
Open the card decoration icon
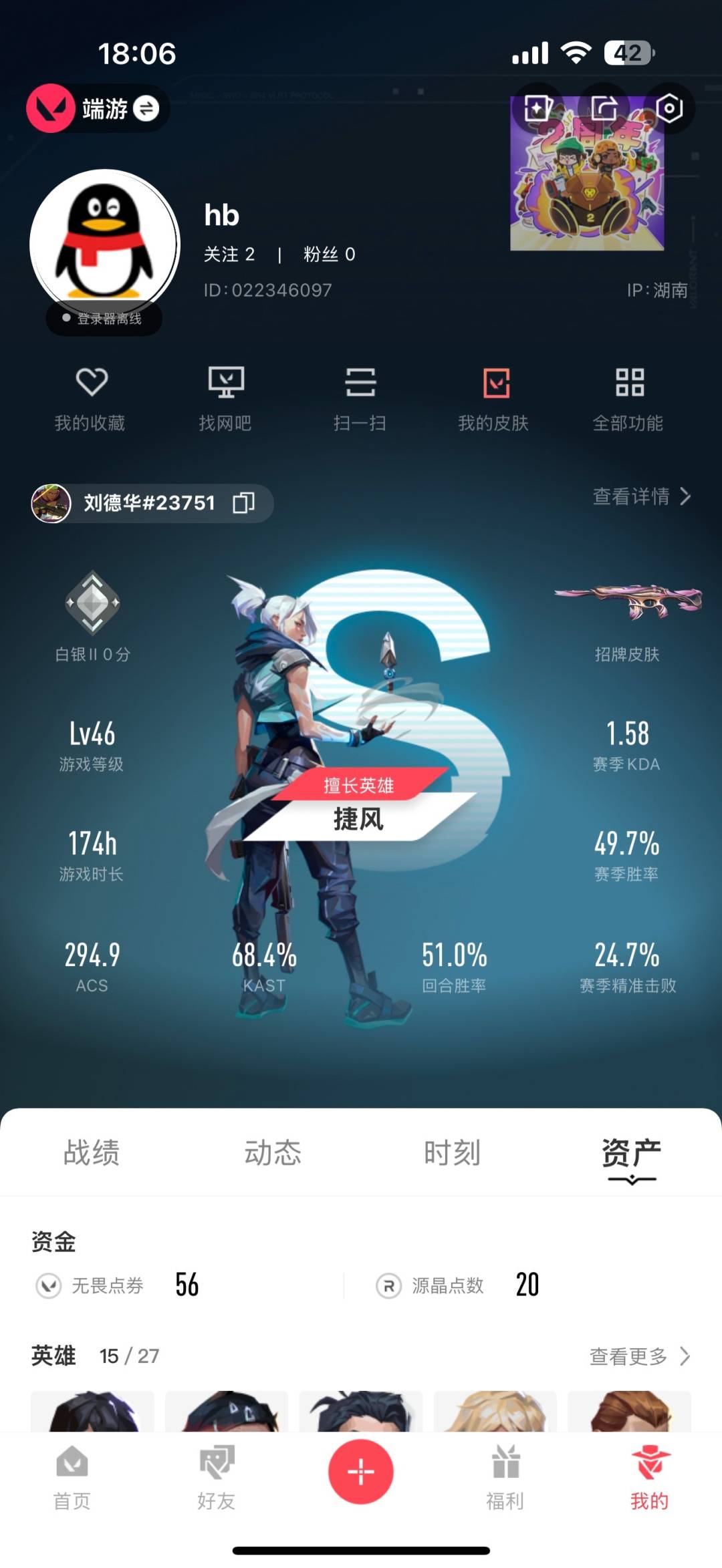click(537, 108)
